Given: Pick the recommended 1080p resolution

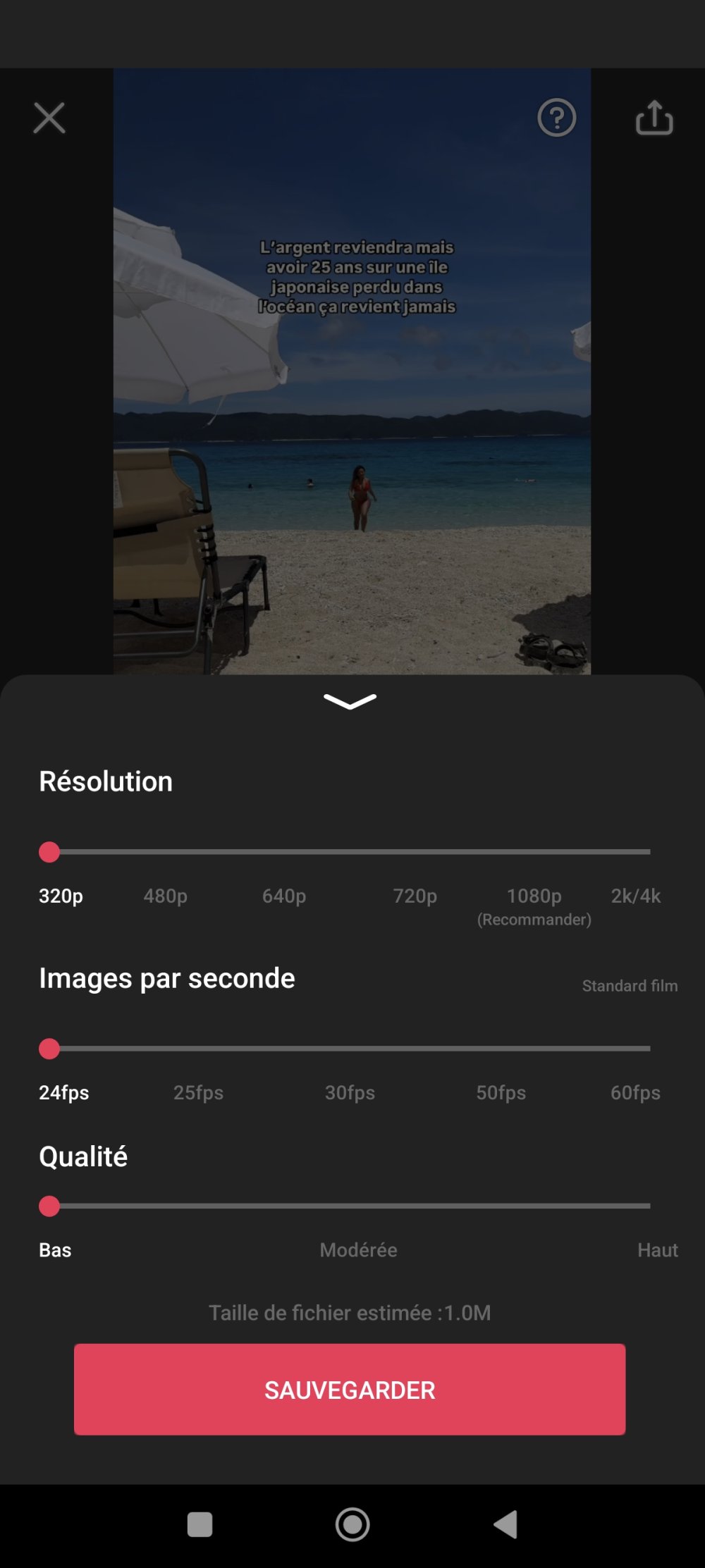Looking at the screenshot, I should [534, 896].
